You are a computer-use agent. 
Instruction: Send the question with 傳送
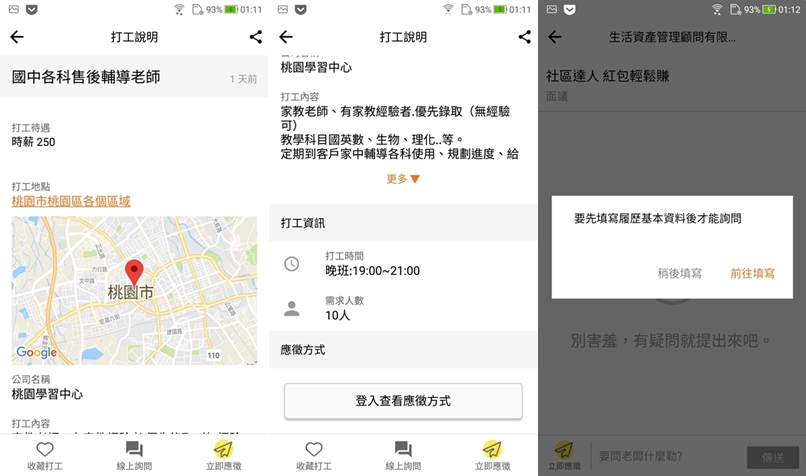pyautogui.click(x=773, y=456)
